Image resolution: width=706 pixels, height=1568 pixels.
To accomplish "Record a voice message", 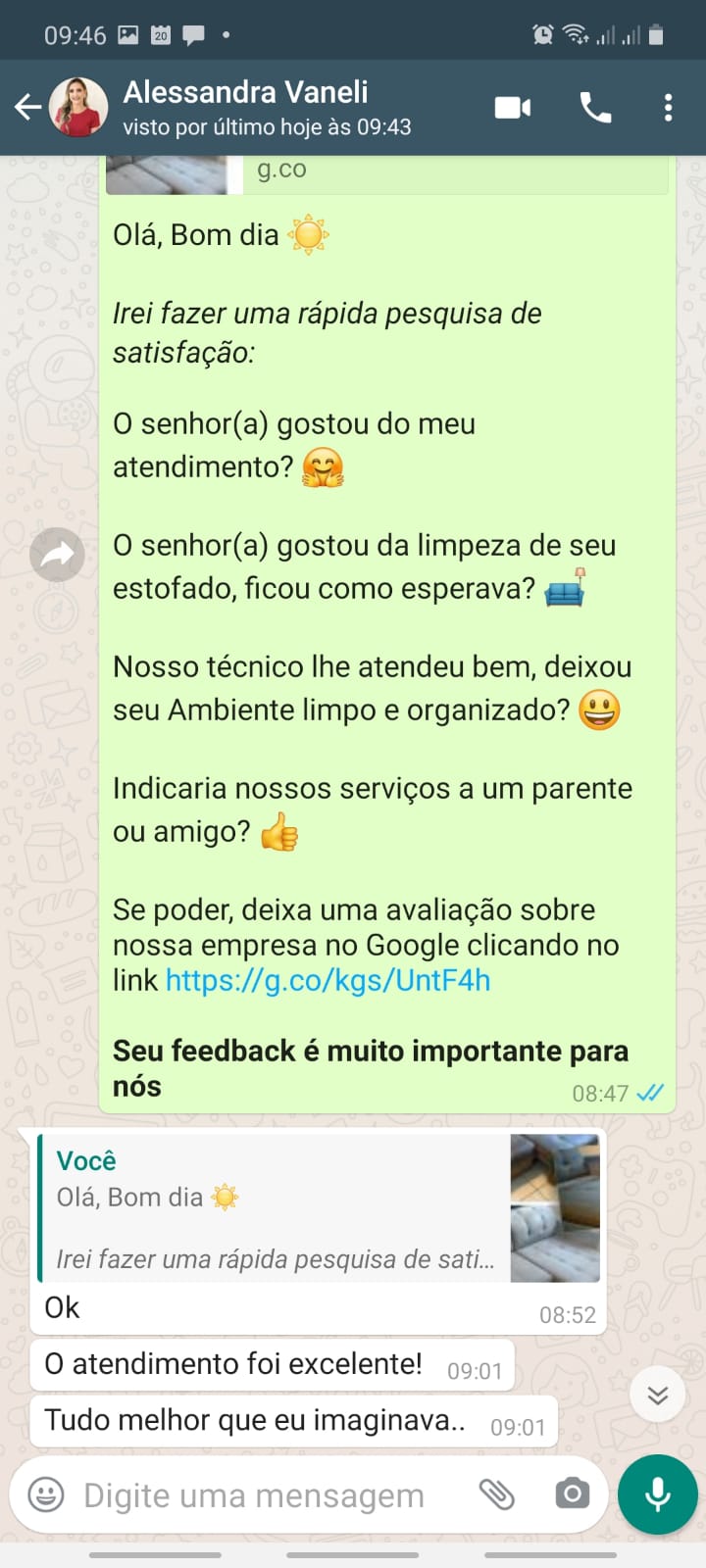I will pyautogui.click(x=657, y=1494).
